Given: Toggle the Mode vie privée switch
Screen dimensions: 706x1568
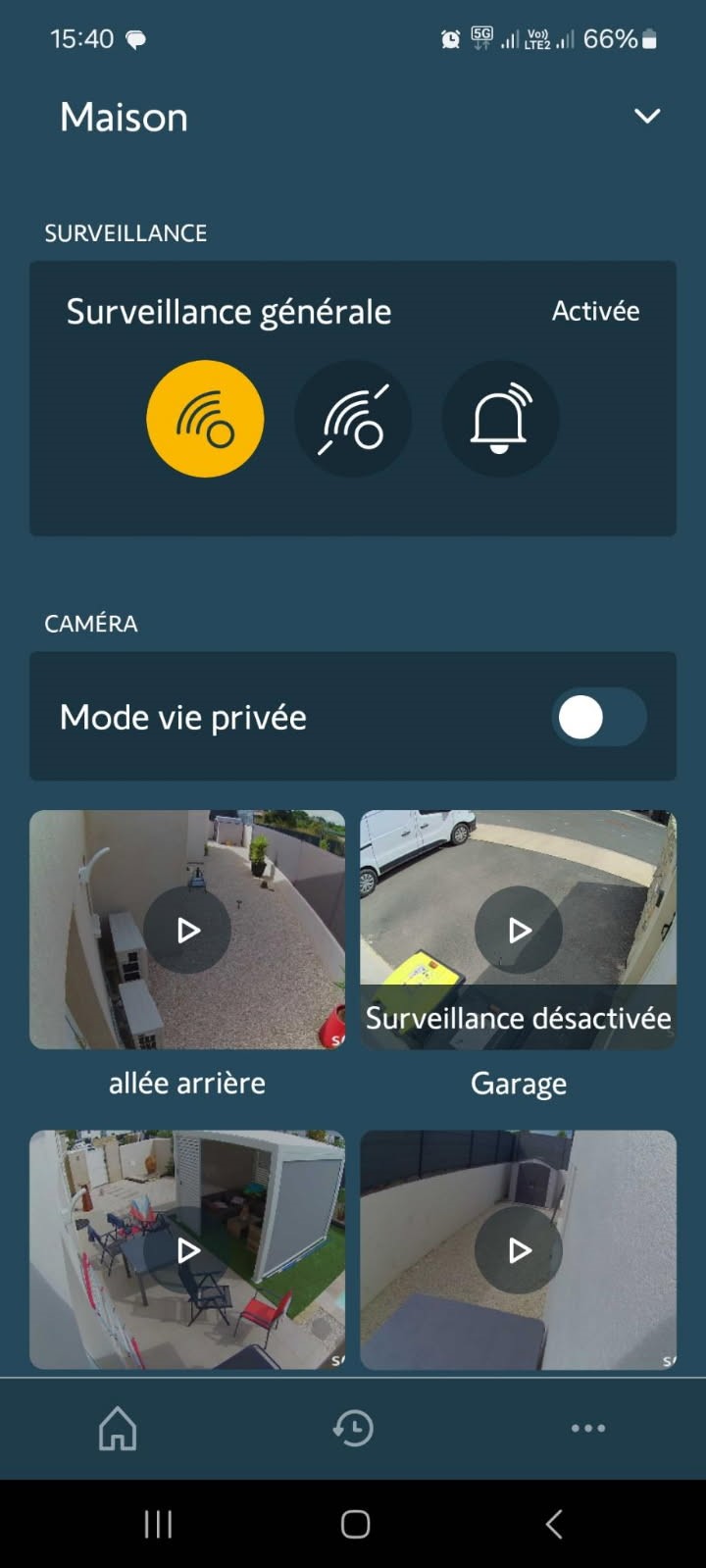Looking at the screenshot, I should (x=599, y=718).
